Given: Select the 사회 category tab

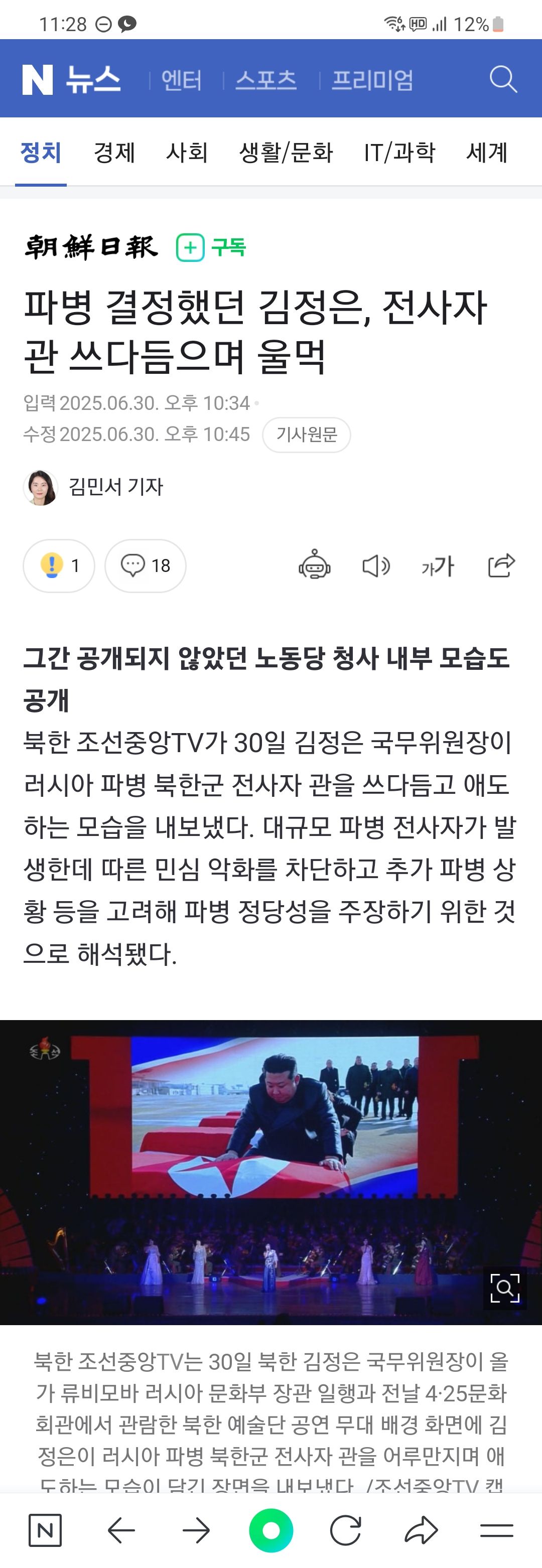Looking at the screenshot, I should (187, 152).
